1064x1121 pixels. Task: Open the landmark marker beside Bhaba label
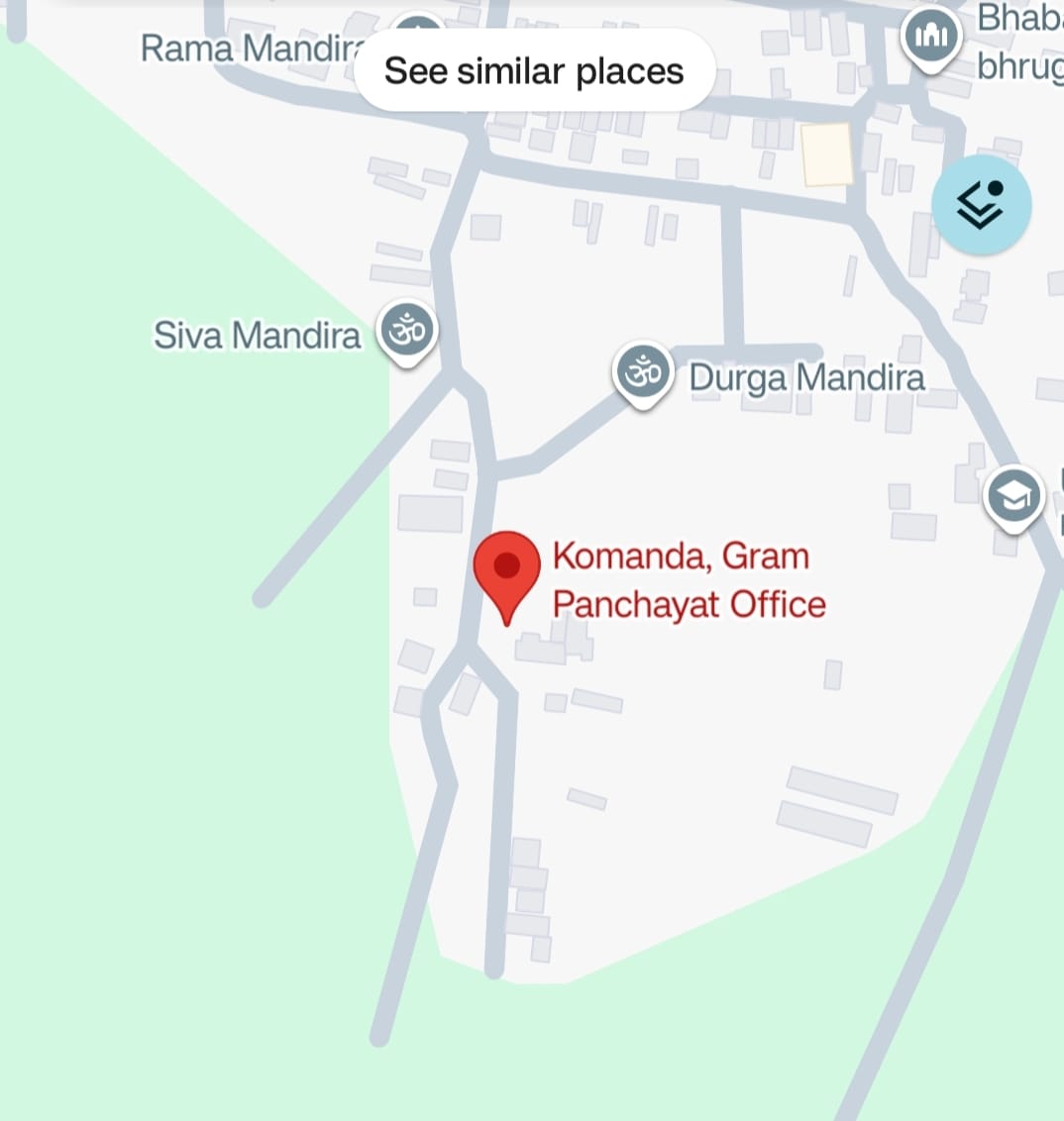929,40
